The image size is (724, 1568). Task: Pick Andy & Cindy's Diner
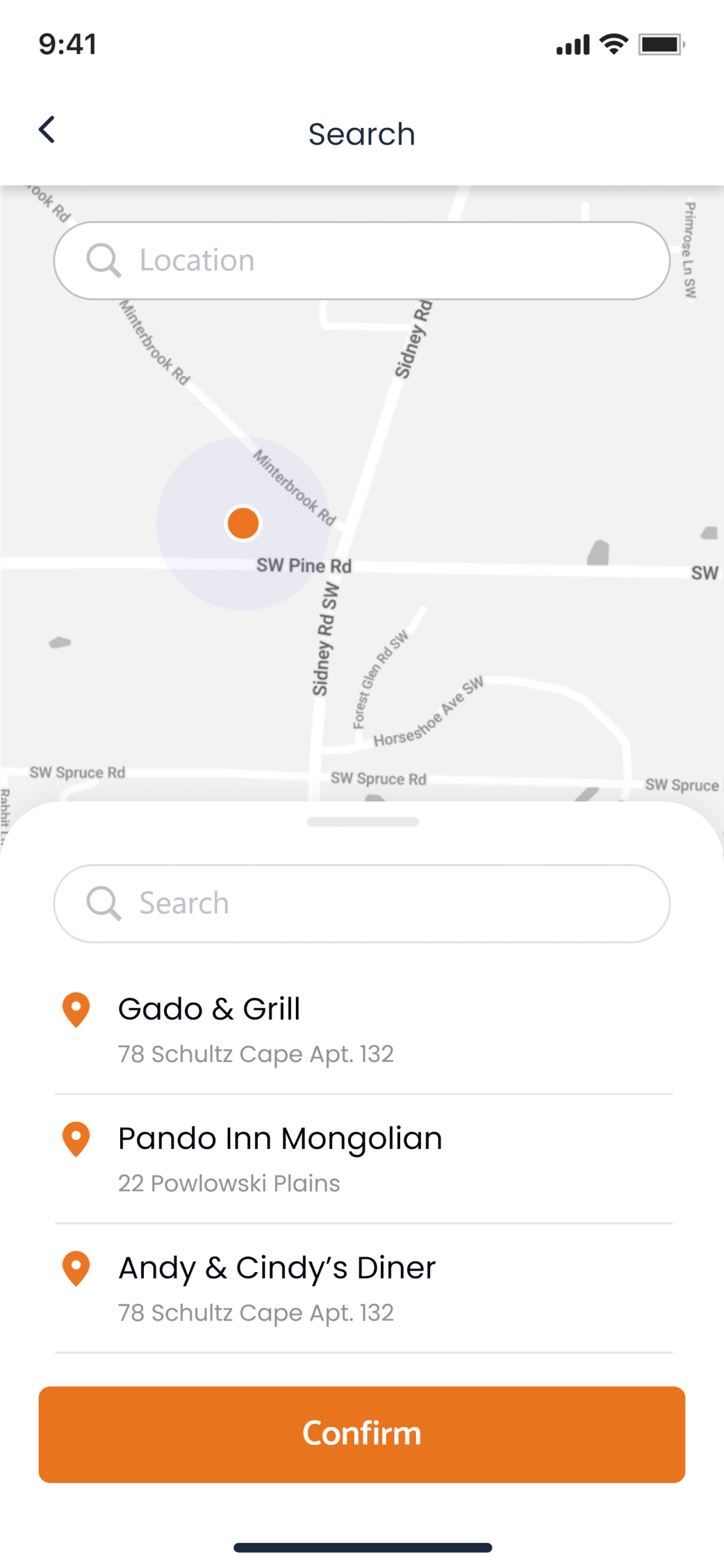pos(361,1288)
